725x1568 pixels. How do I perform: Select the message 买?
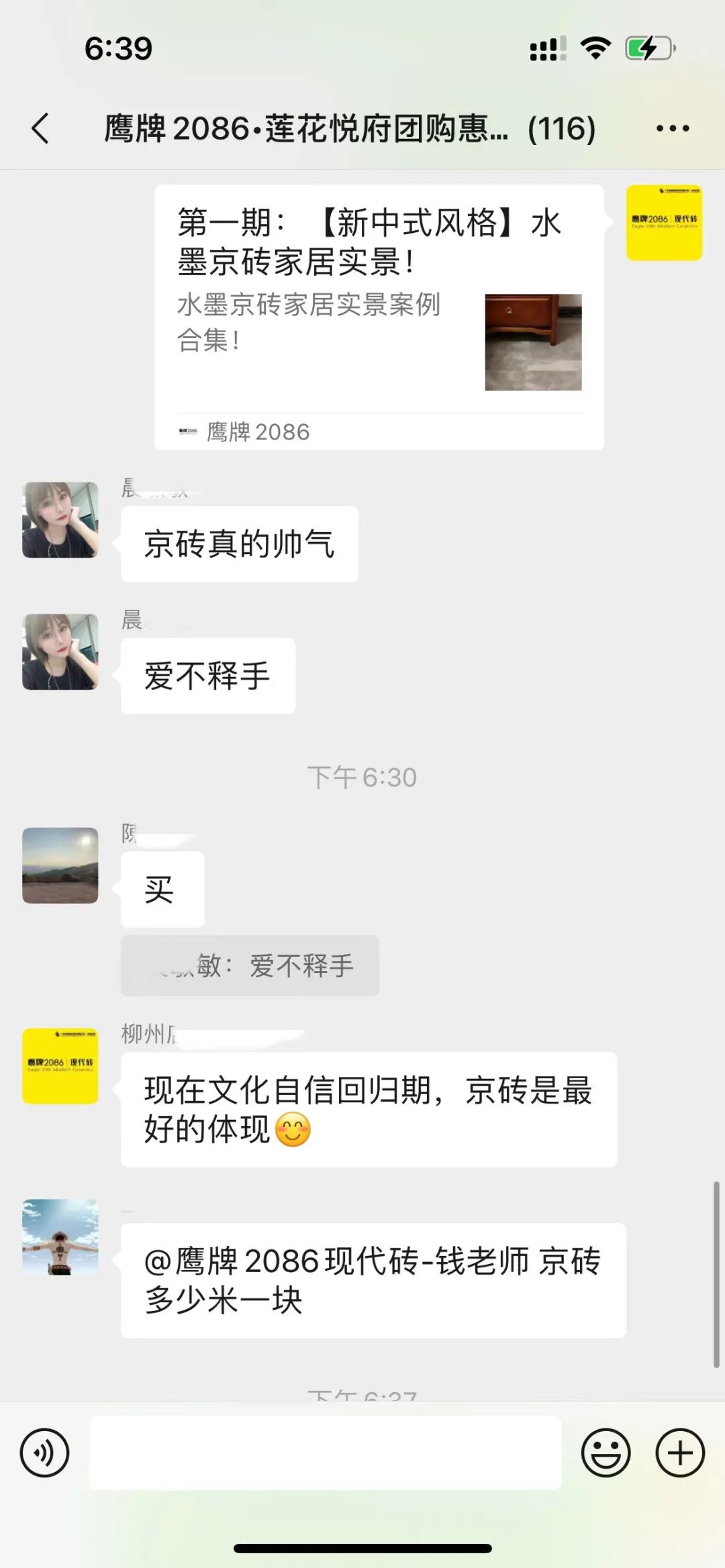pyautogui.click(x=162, y=887)
